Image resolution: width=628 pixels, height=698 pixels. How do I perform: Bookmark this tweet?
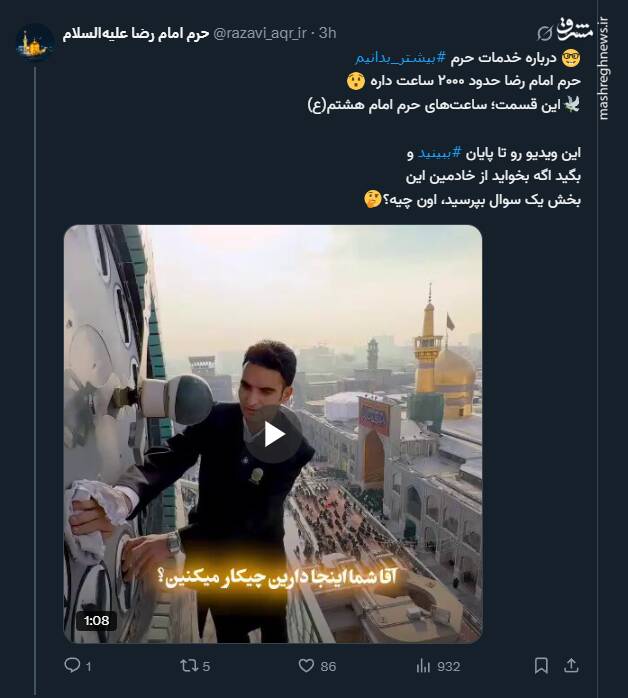pyautogui.click(x=541, y=665)
